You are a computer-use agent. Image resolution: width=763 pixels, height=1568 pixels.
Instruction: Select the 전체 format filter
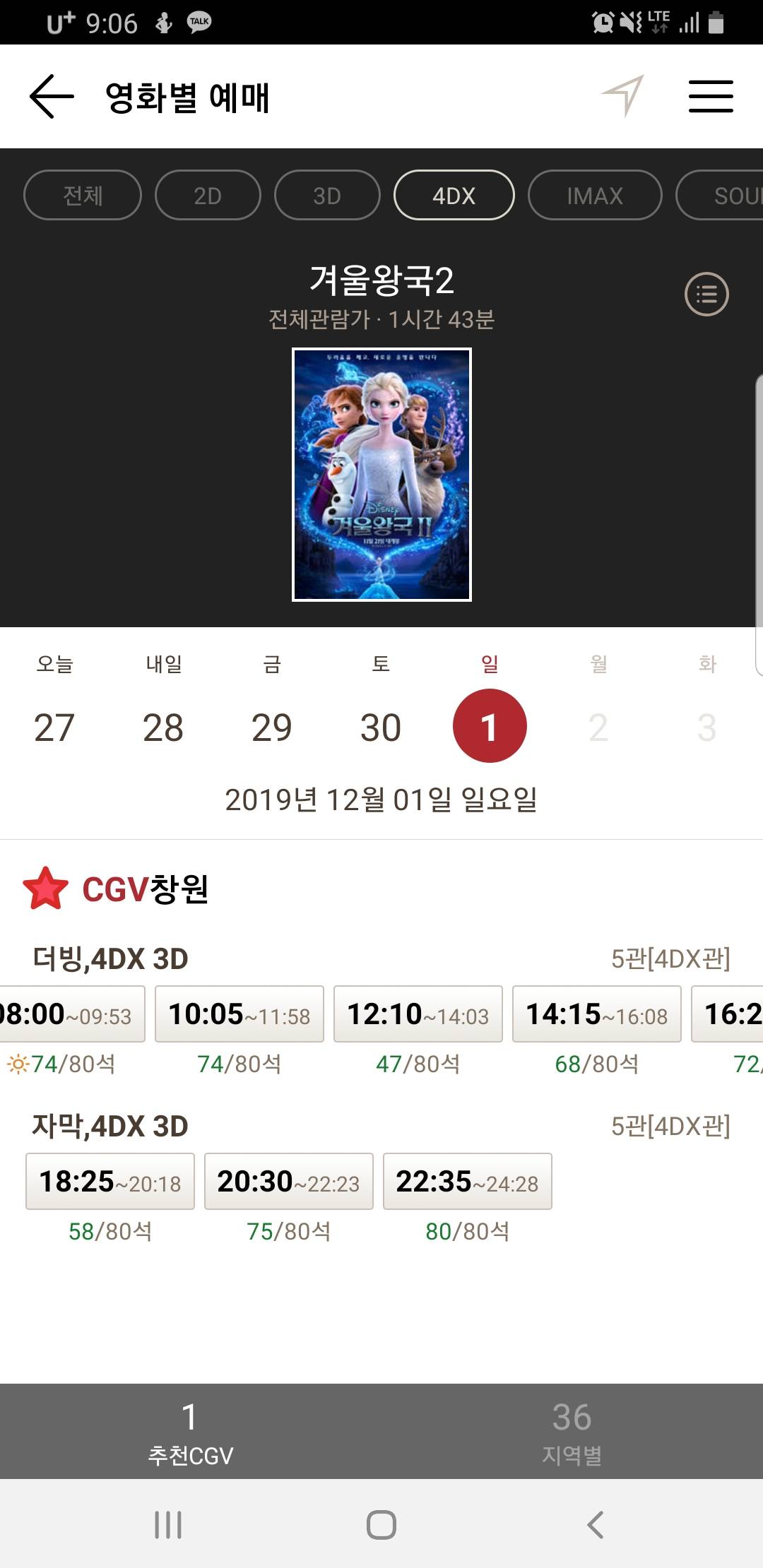[83, 195]
